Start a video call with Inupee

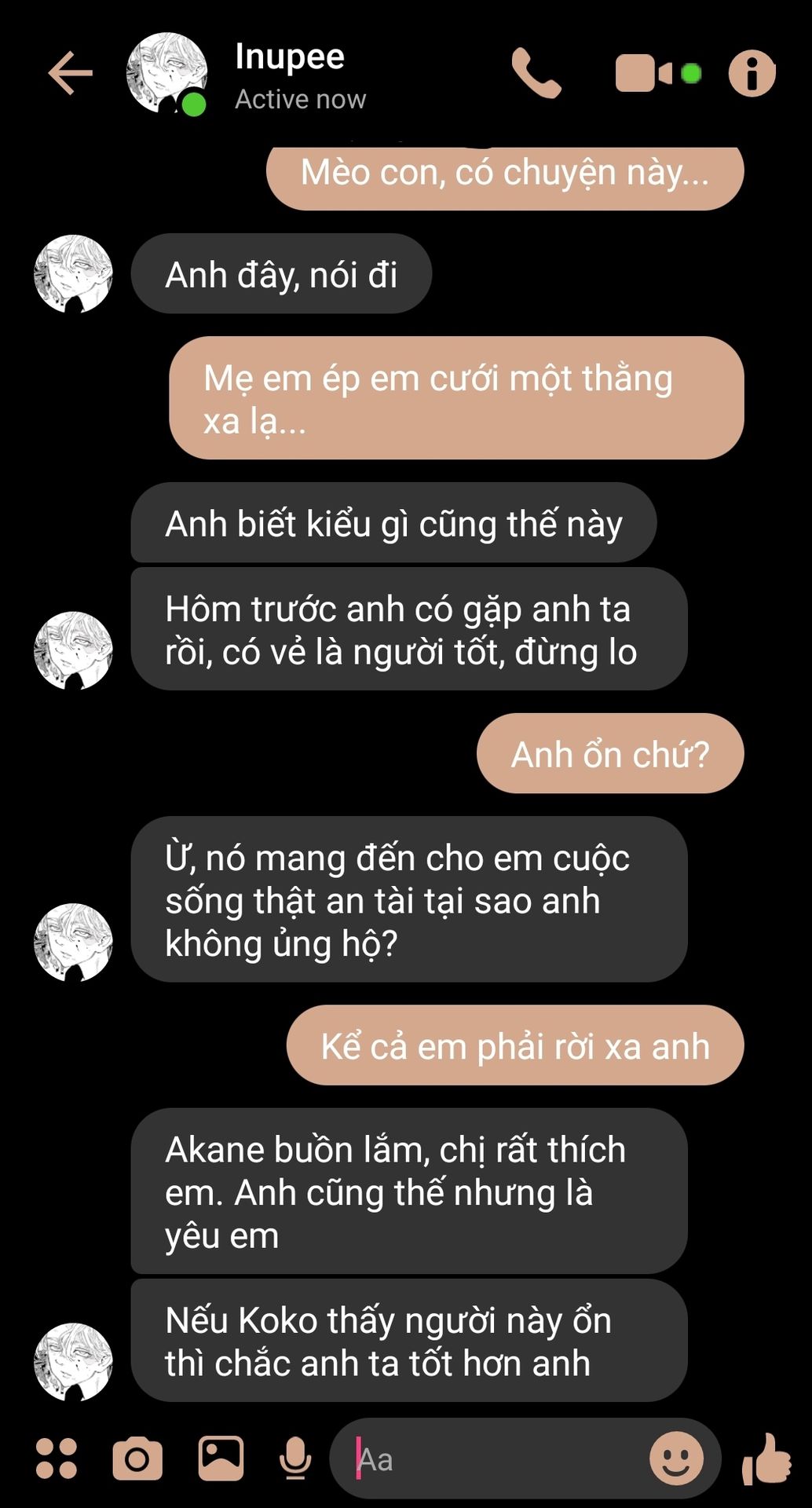[x=658, y=74]
